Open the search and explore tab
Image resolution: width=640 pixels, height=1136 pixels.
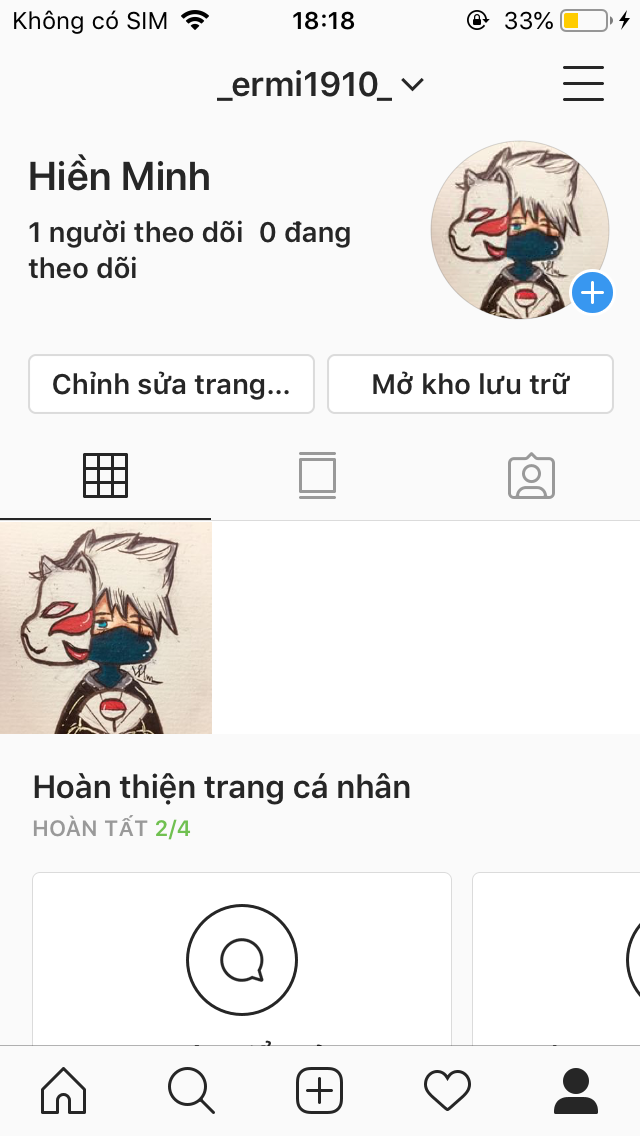click(191, 1090)
